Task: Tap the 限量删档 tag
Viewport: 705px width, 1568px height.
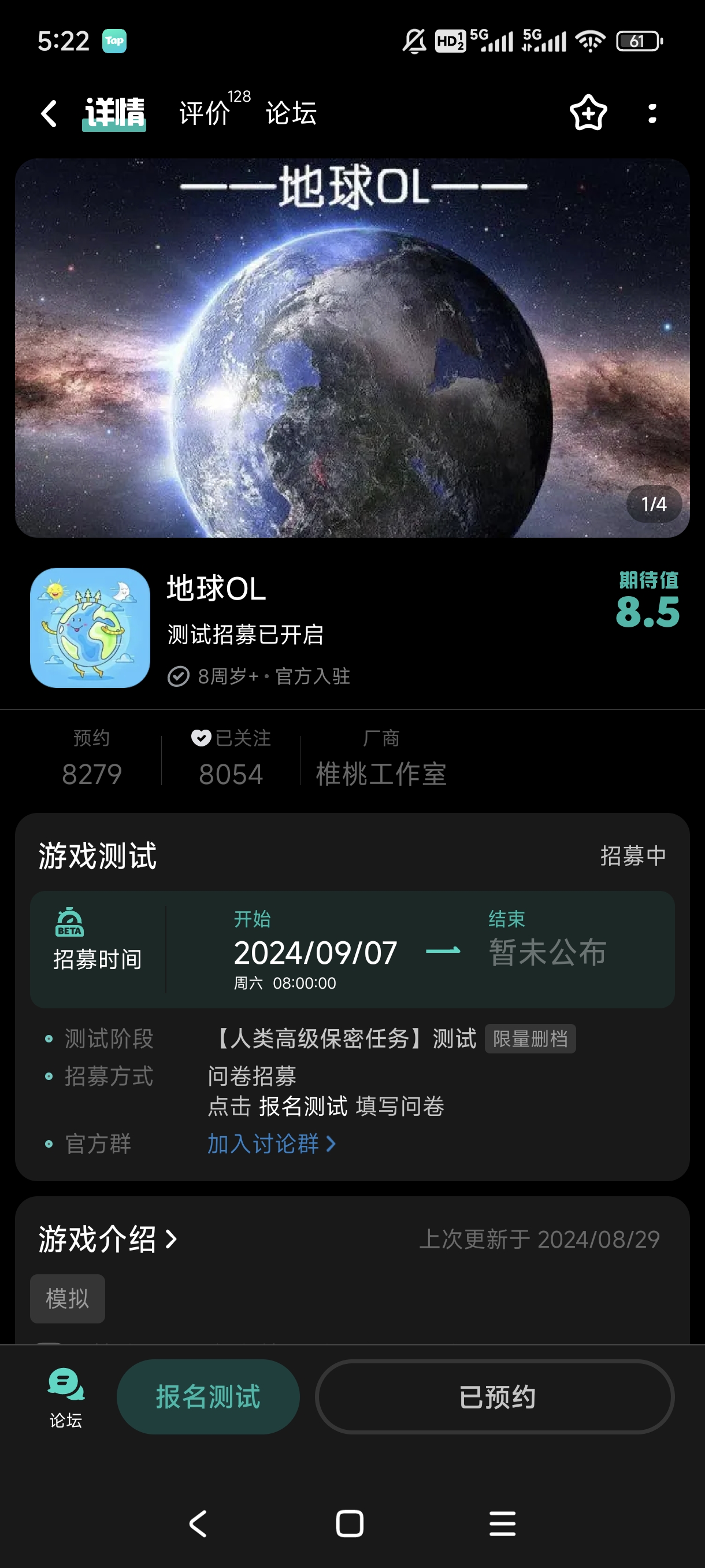Action: tap(530, 1038)
